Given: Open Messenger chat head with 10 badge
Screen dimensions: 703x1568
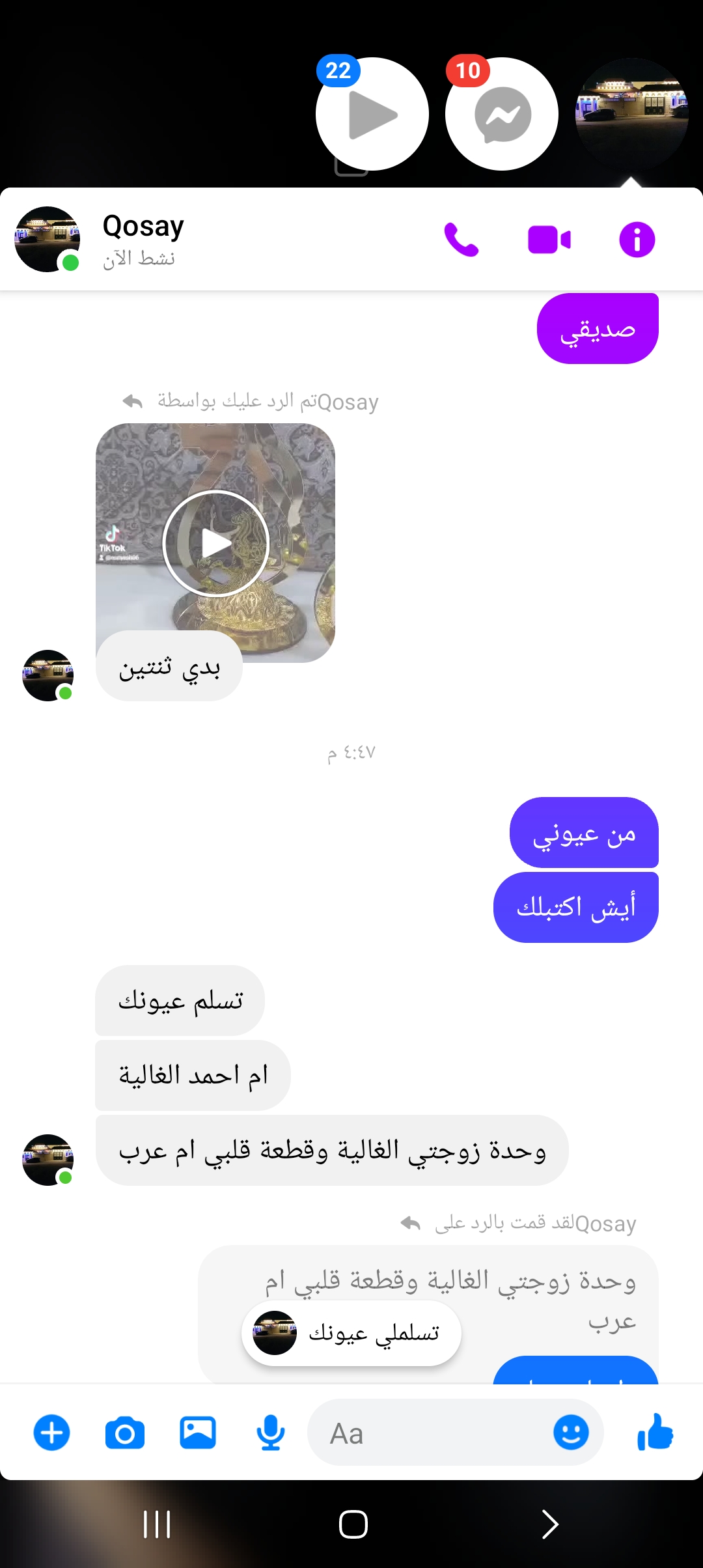Looking at the screenshot, I should [502, 115].
